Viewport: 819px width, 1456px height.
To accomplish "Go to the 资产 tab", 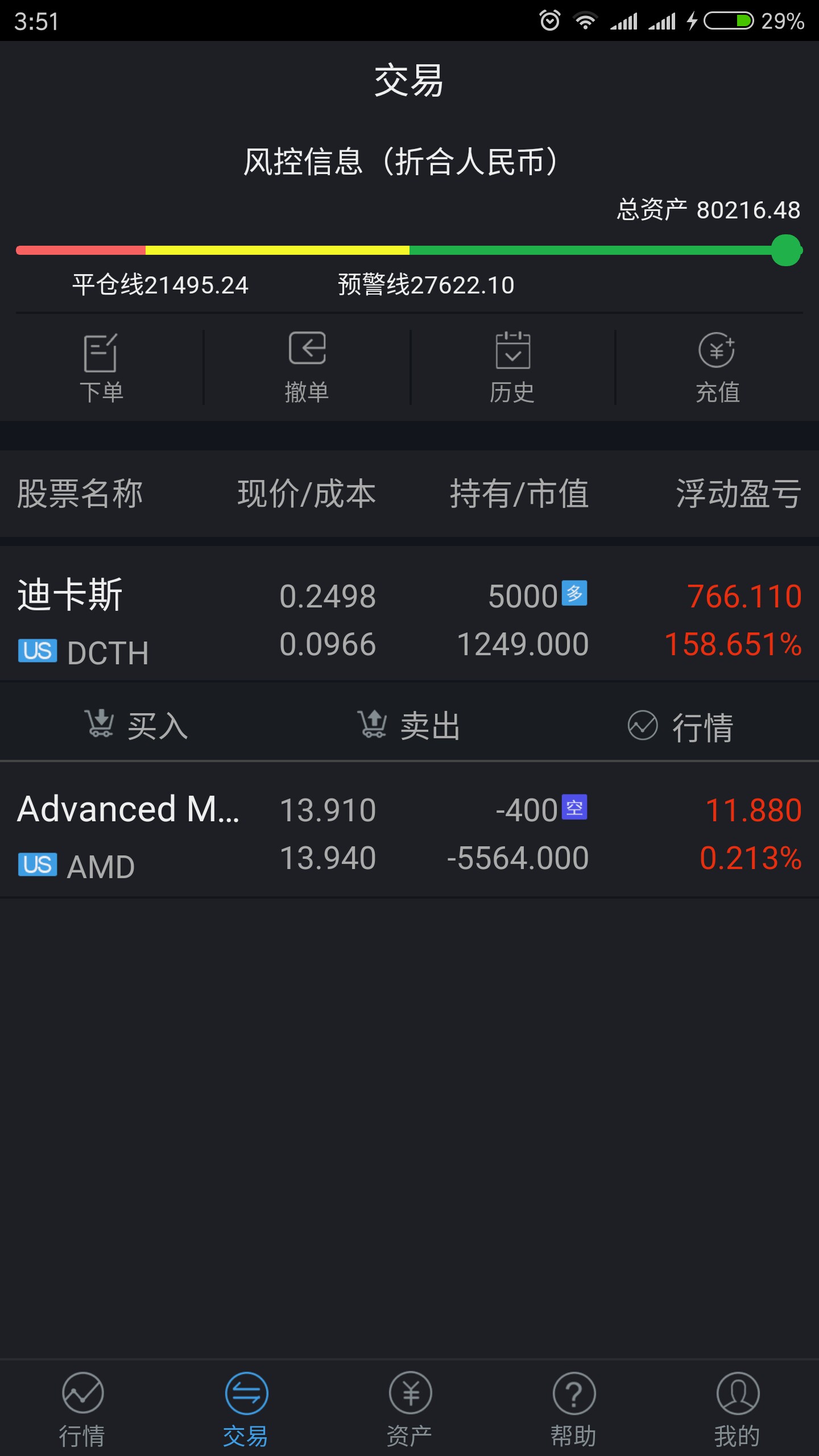I will click(x=409, y=1408).
